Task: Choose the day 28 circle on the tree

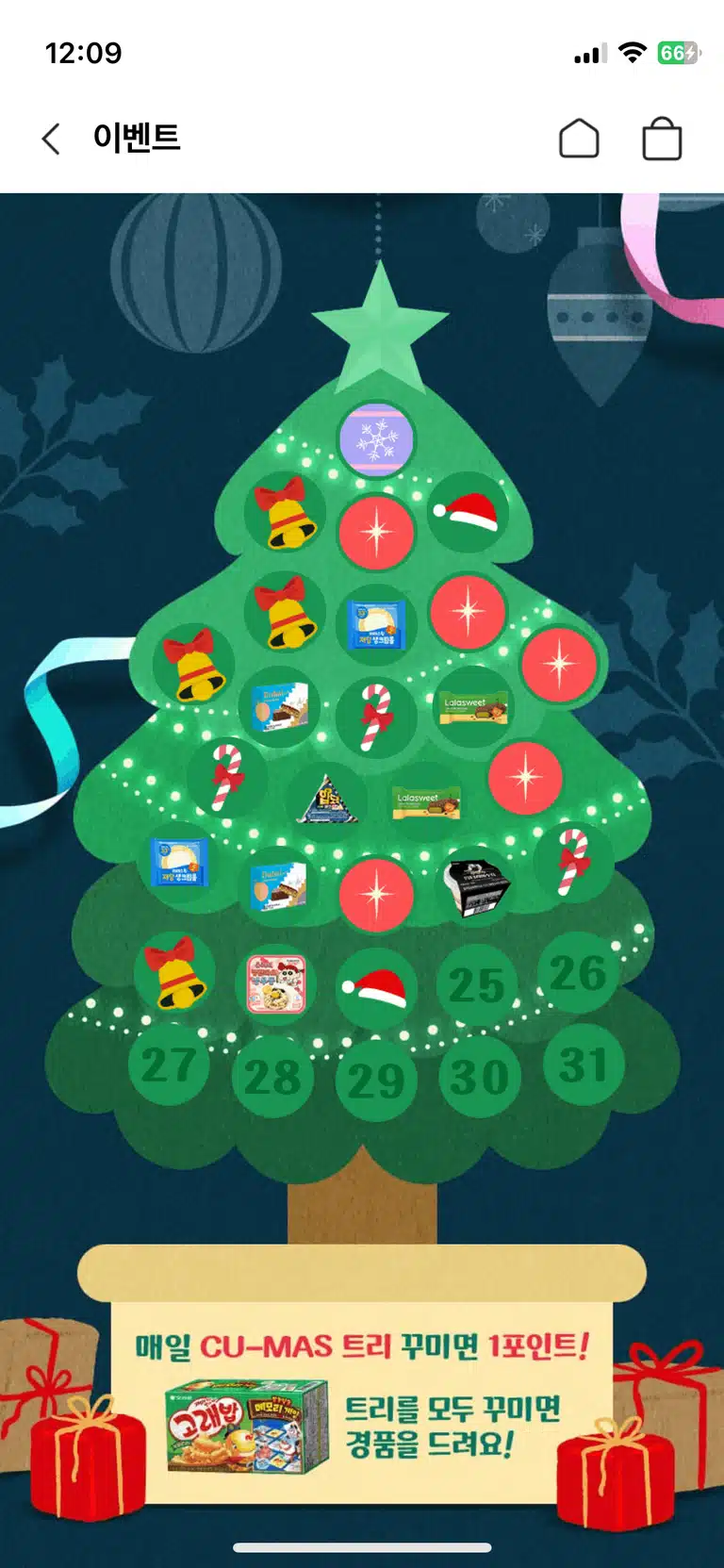Action: [x=272, y=1076]
